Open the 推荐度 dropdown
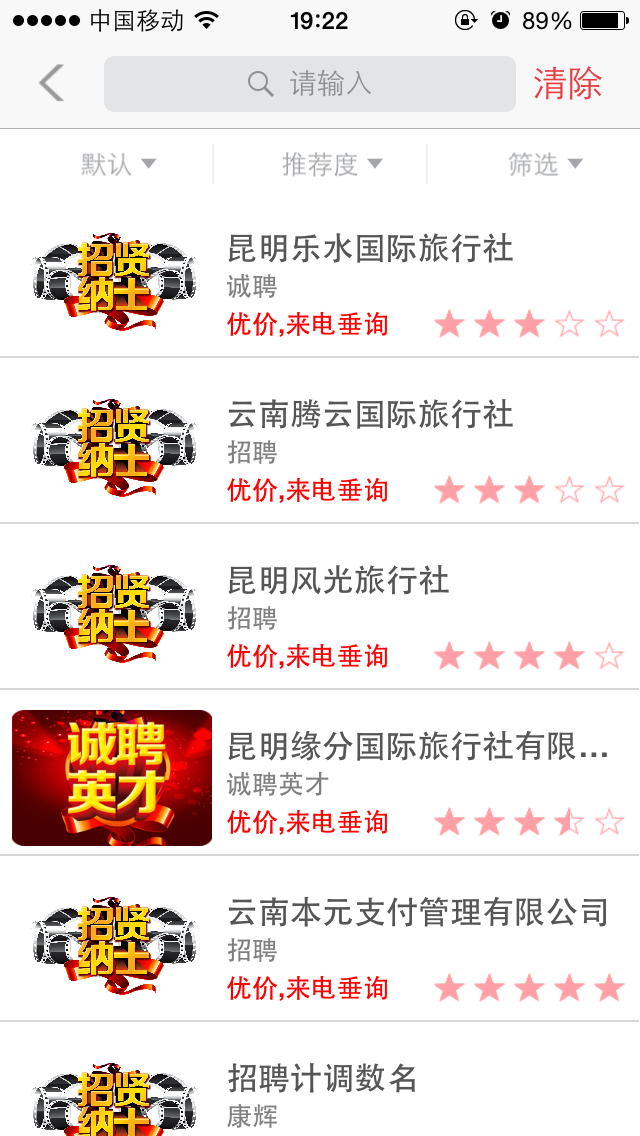 click(332, 164)
